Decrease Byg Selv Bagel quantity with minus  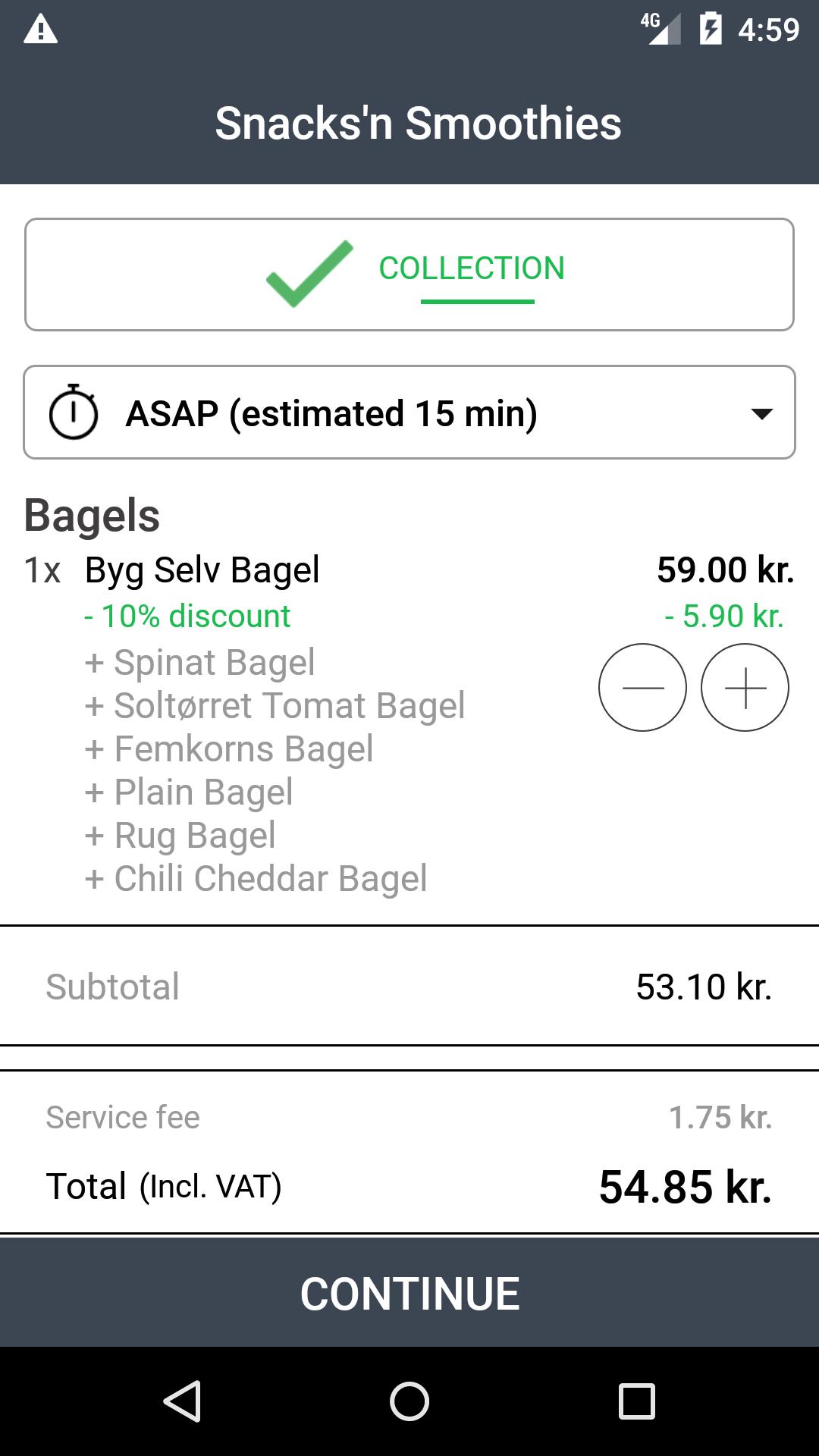(642, 688)
